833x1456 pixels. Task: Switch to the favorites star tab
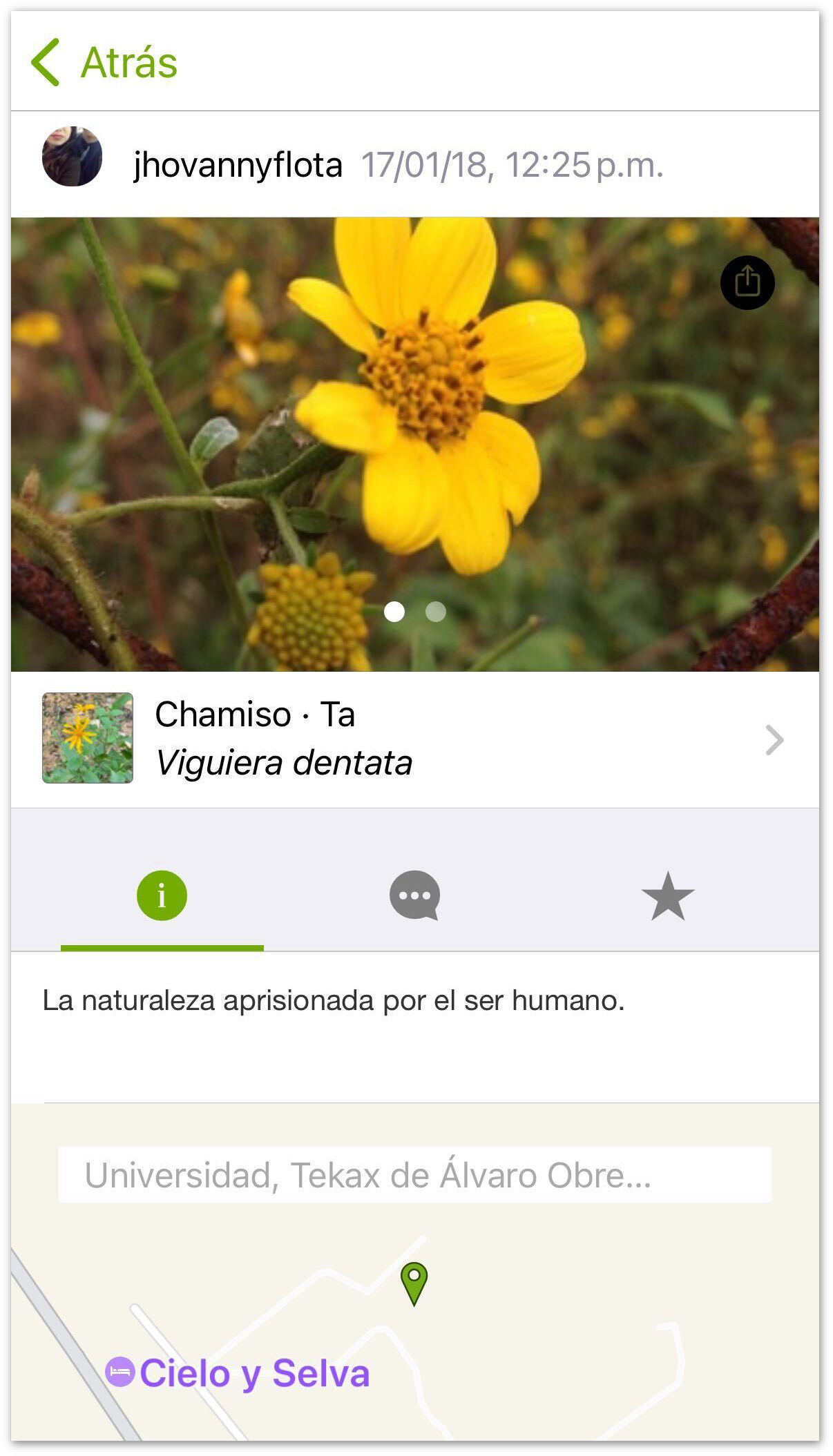pos(668,895)
